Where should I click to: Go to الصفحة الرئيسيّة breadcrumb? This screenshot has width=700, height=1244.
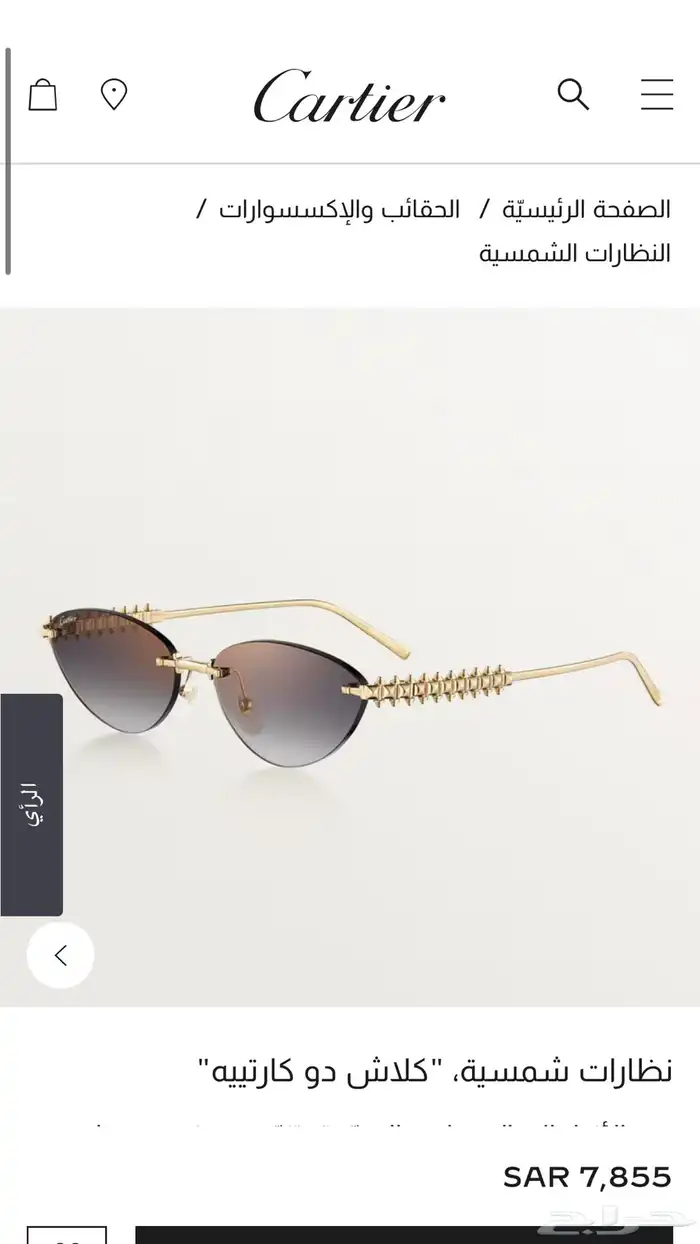pos(586,209)
